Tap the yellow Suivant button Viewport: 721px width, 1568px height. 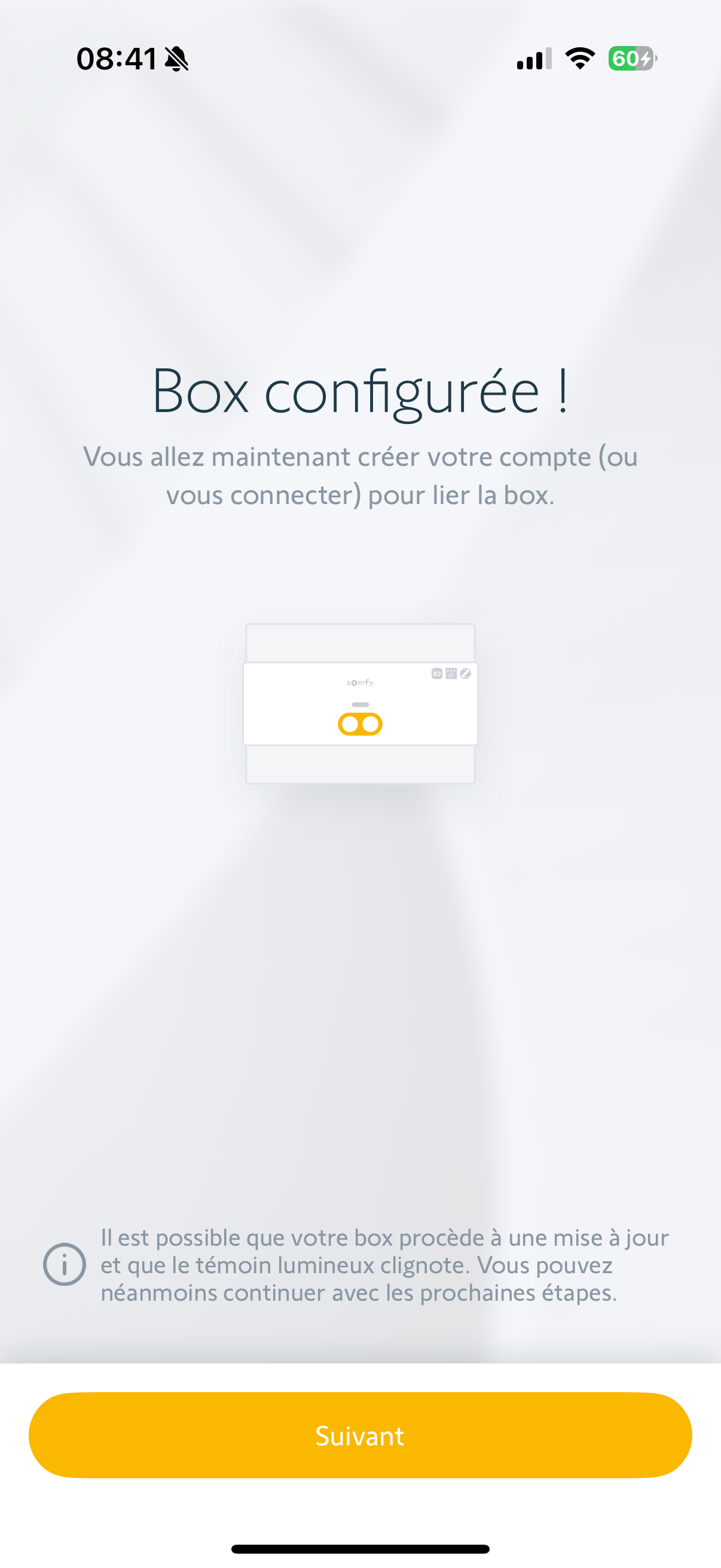(360, 1435)
